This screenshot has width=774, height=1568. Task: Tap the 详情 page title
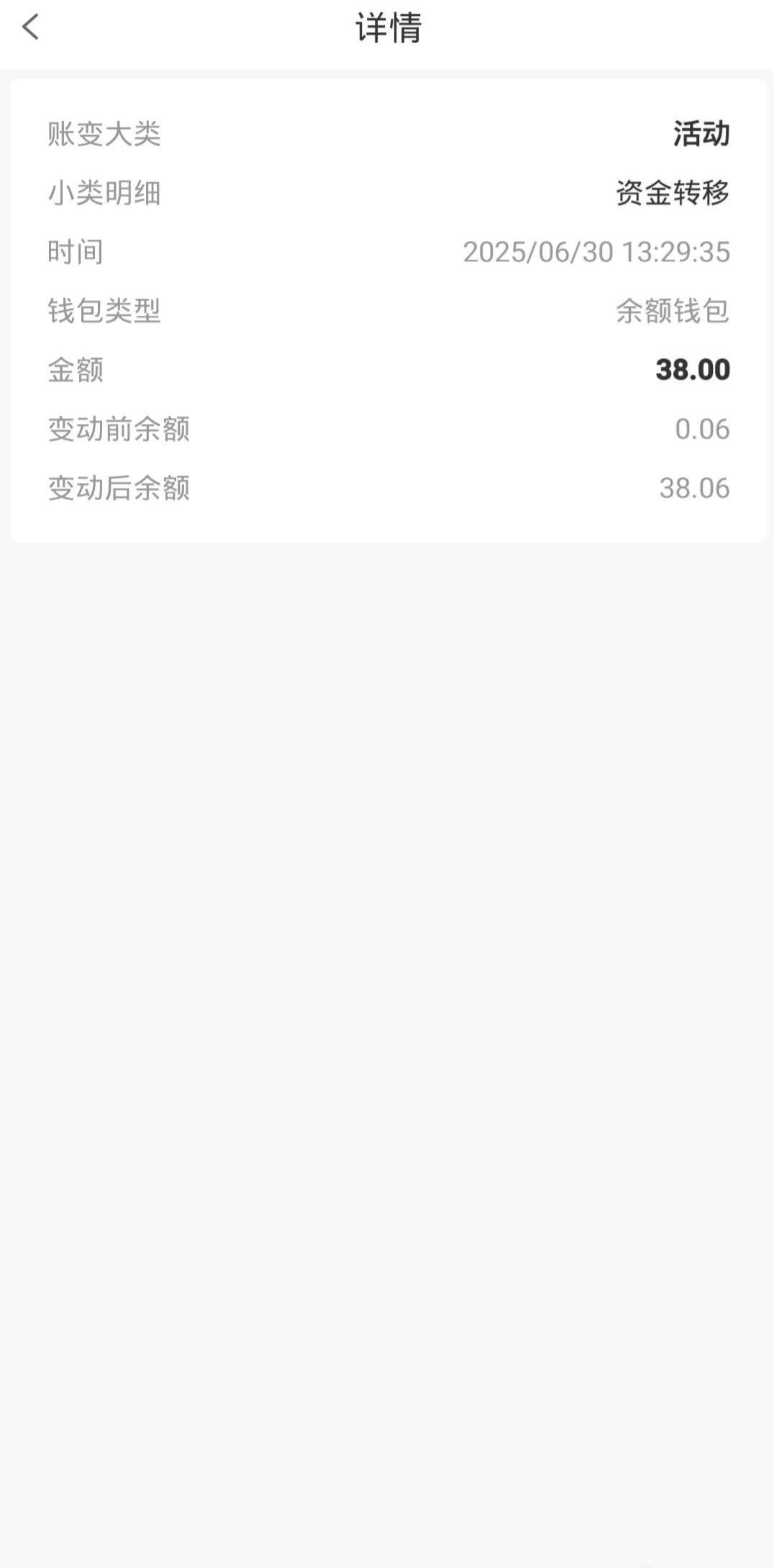[387, 30]
